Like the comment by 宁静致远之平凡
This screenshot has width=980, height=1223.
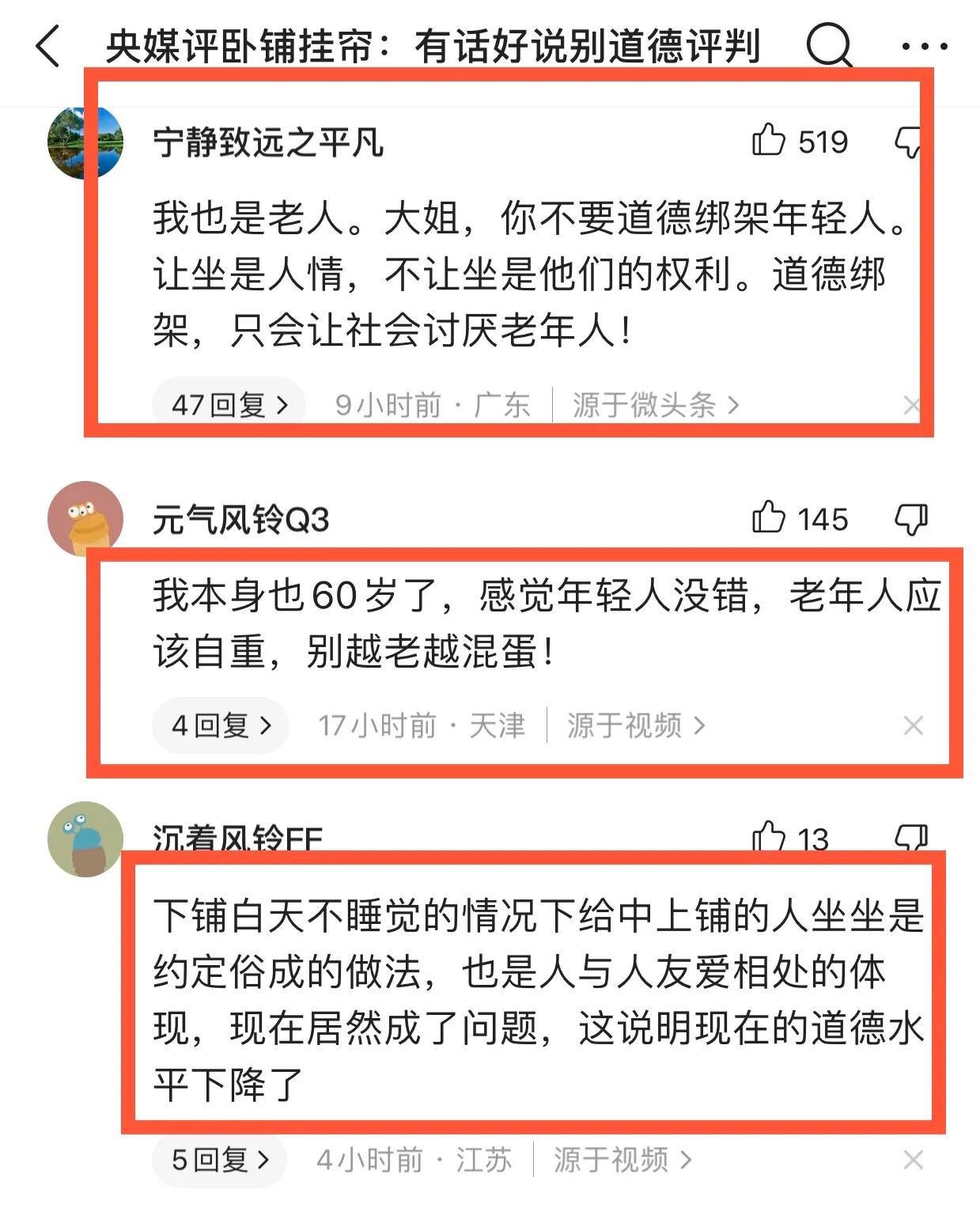pos(768,141)
